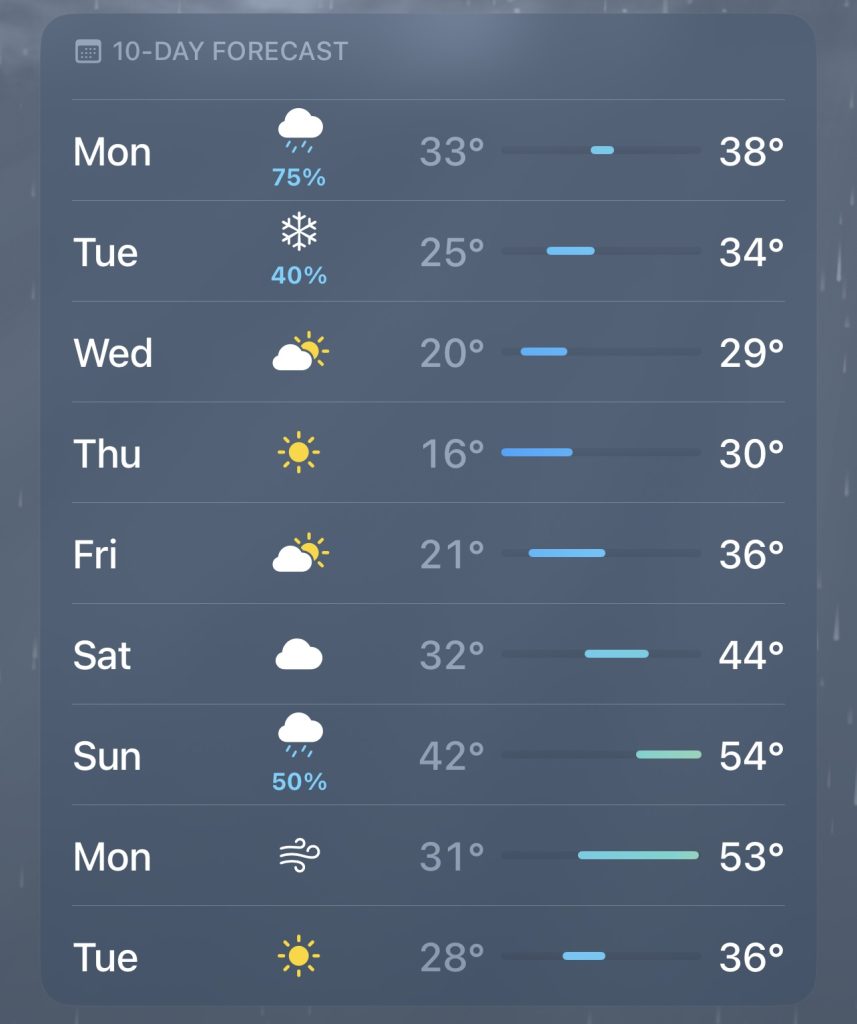Open Monday's forecast with 75% rain chance

[428, 152]
